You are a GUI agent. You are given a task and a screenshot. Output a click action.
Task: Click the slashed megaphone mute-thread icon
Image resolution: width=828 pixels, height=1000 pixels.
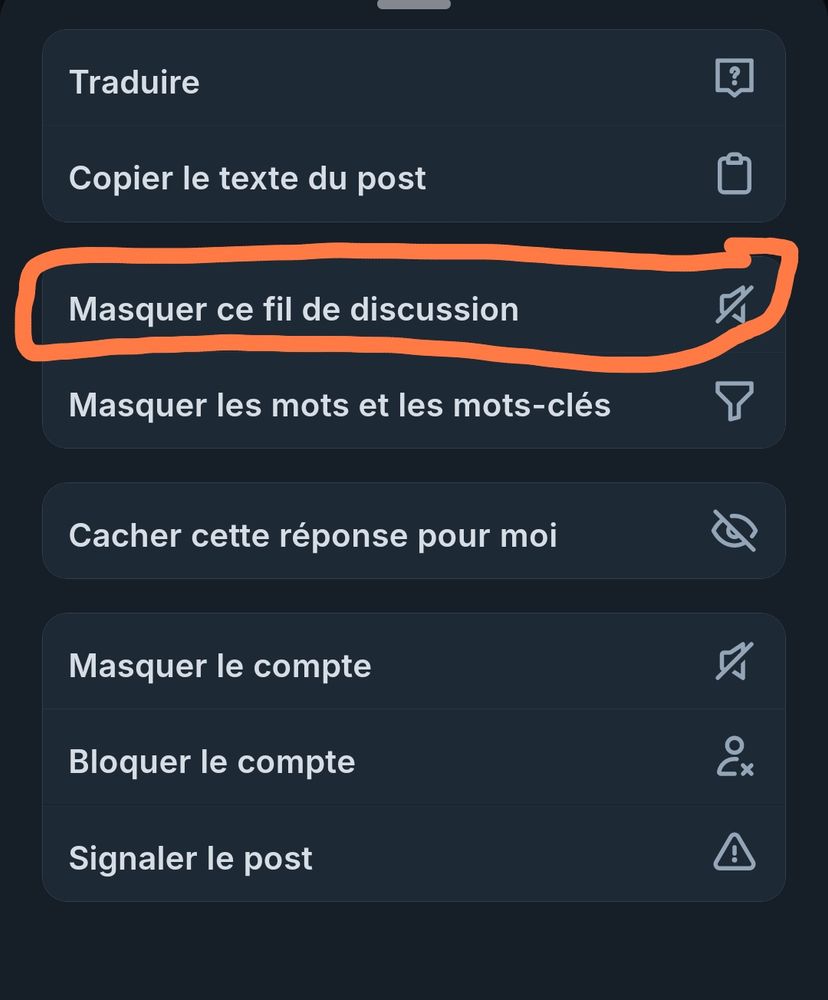point(735,307)
